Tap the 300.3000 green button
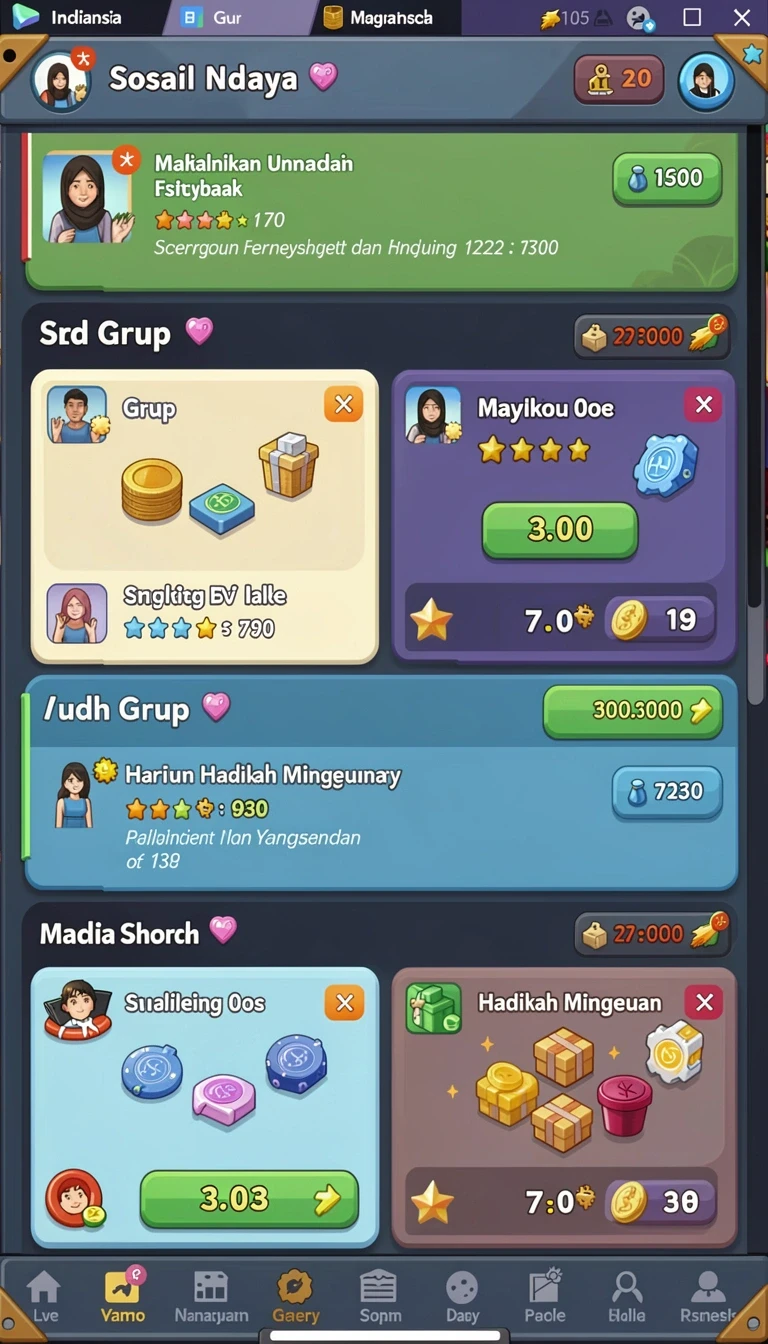This screenshot has width=768, height=1344. [x=633, y=711]
